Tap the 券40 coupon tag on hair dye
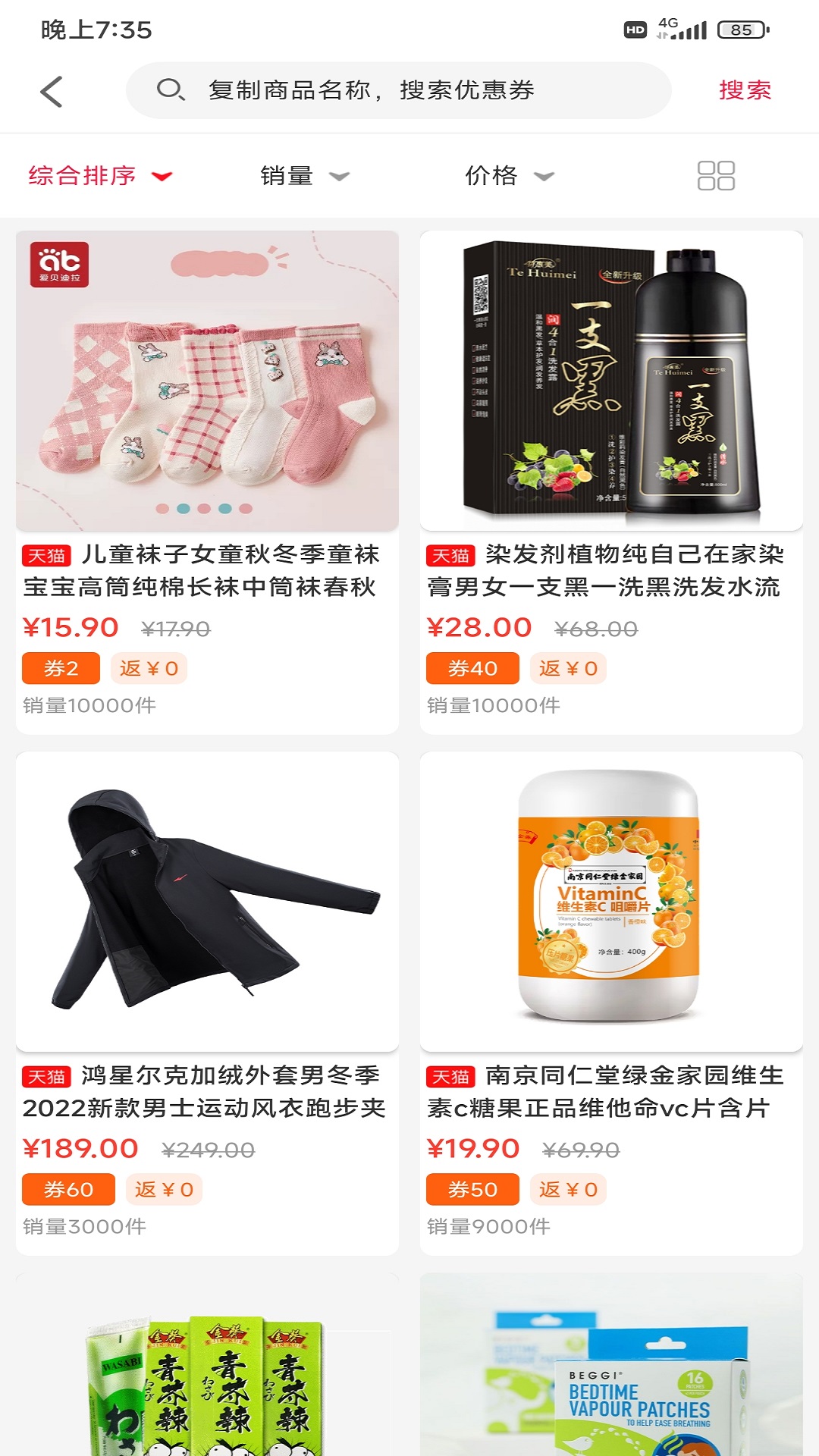Image resolution: width=819 pixels, height=1456 pixels. coord(472,668)
